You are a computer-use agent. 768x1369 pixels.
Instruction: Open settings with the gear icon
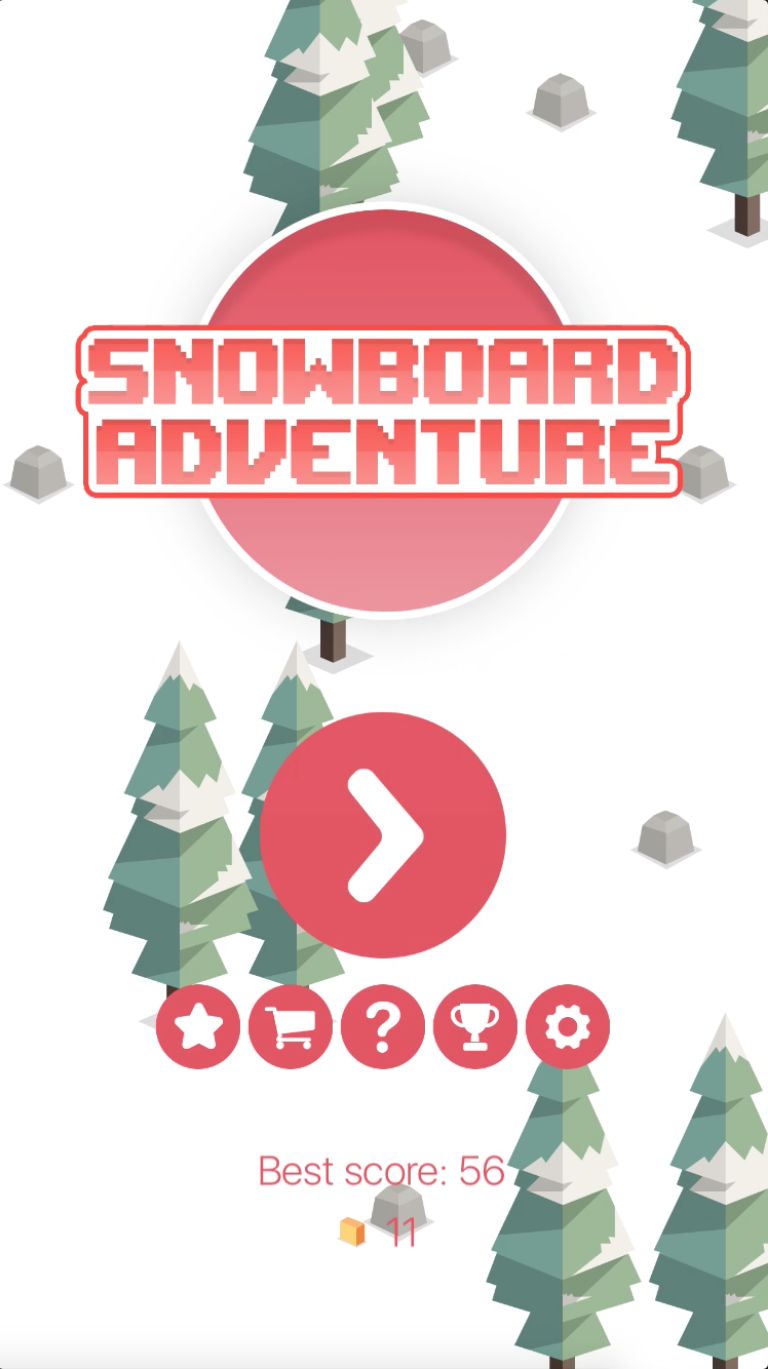tap(567, 1026)
